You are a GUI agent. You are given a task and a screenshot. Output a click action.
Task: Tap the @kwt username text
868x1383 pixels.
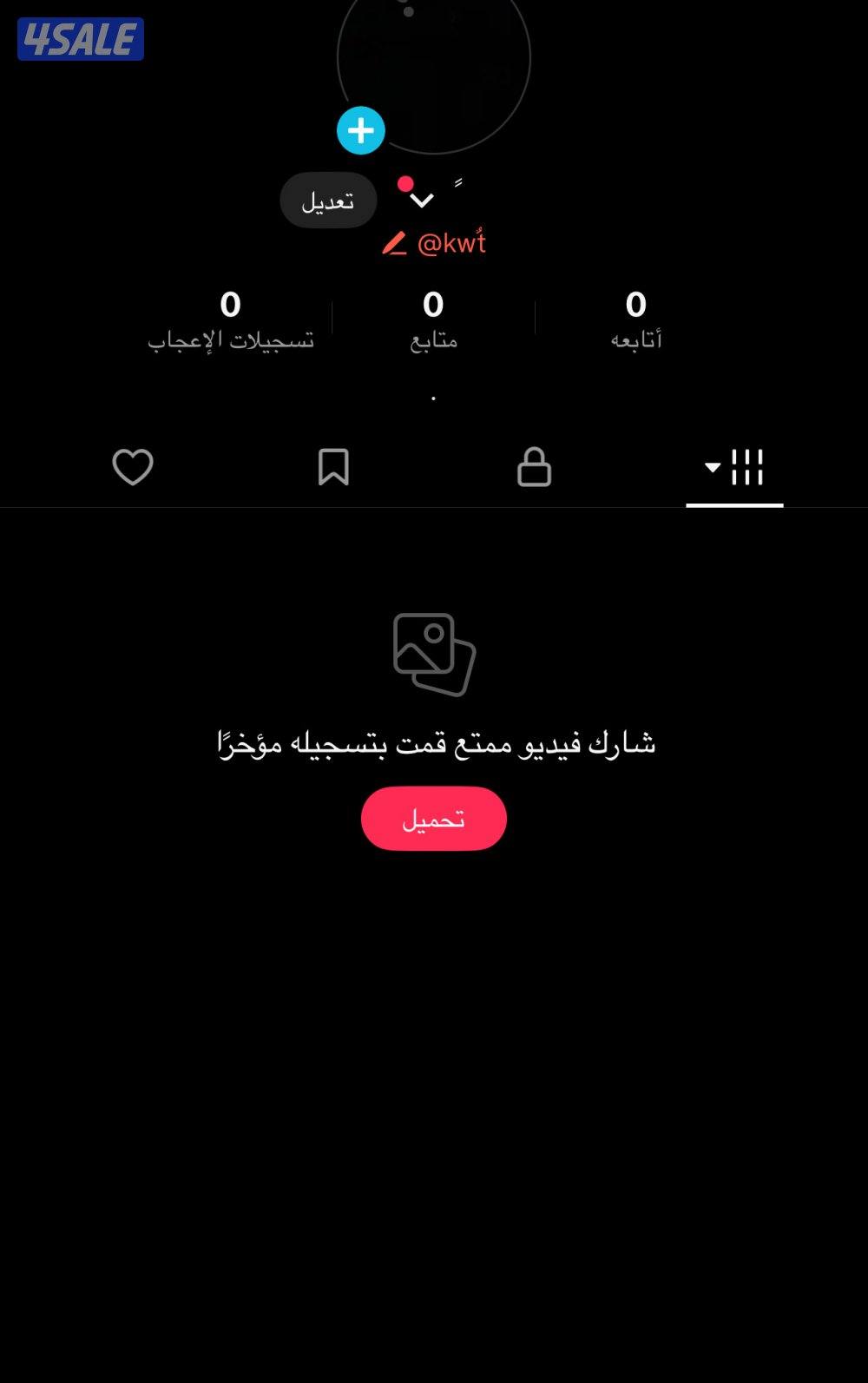coord(451,242)
